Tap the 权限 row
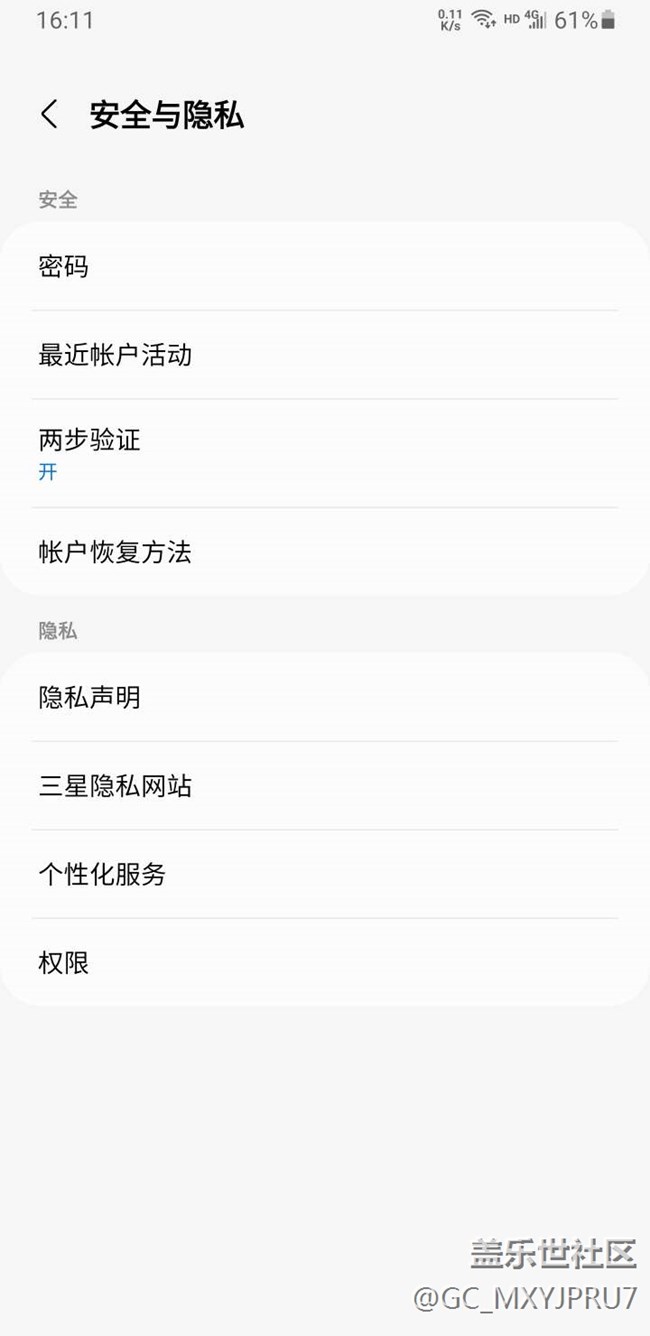 point(324,963)
